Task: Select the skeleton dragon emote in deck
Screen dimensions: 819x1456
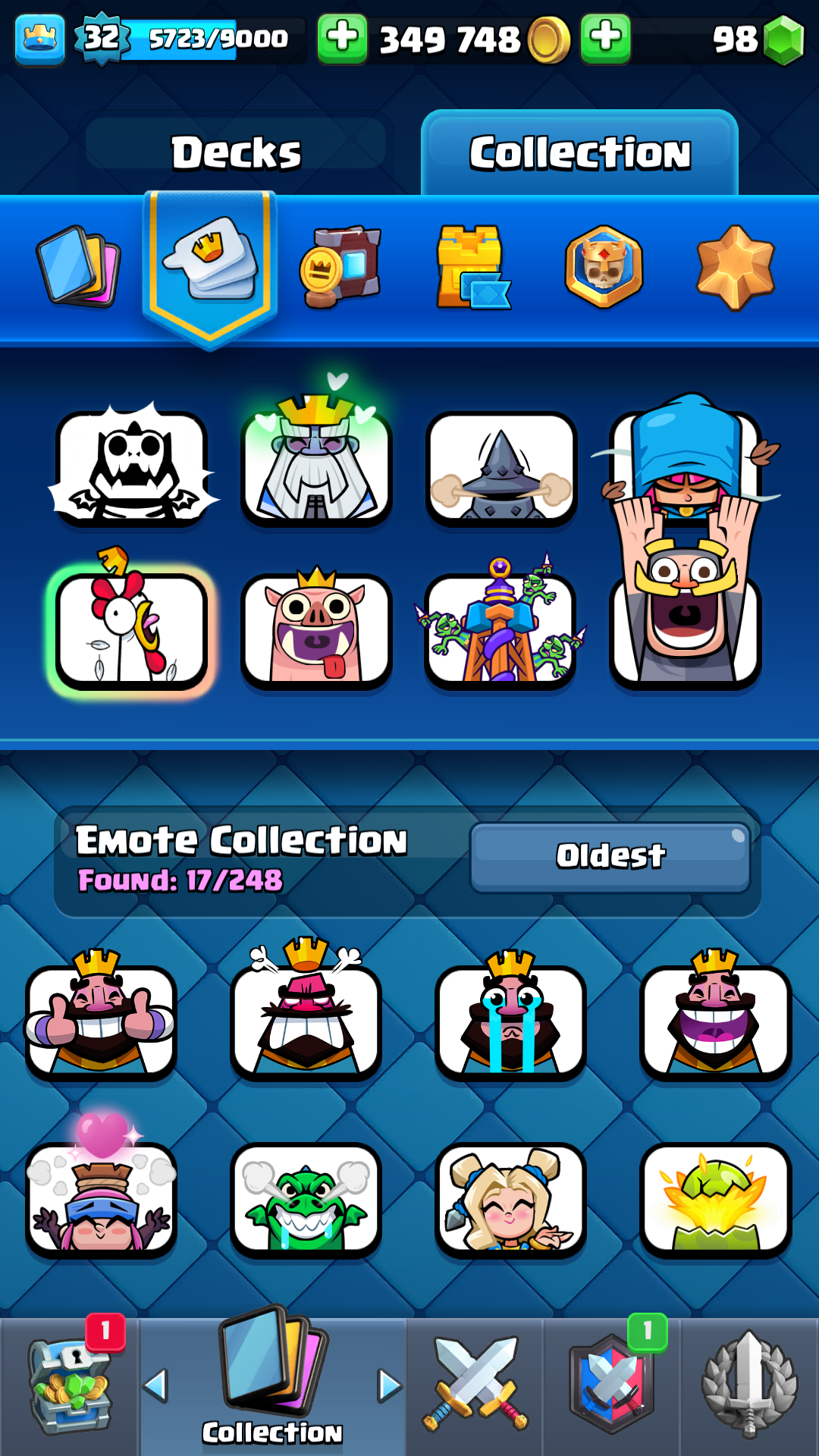Action: (x=132, y=466)
